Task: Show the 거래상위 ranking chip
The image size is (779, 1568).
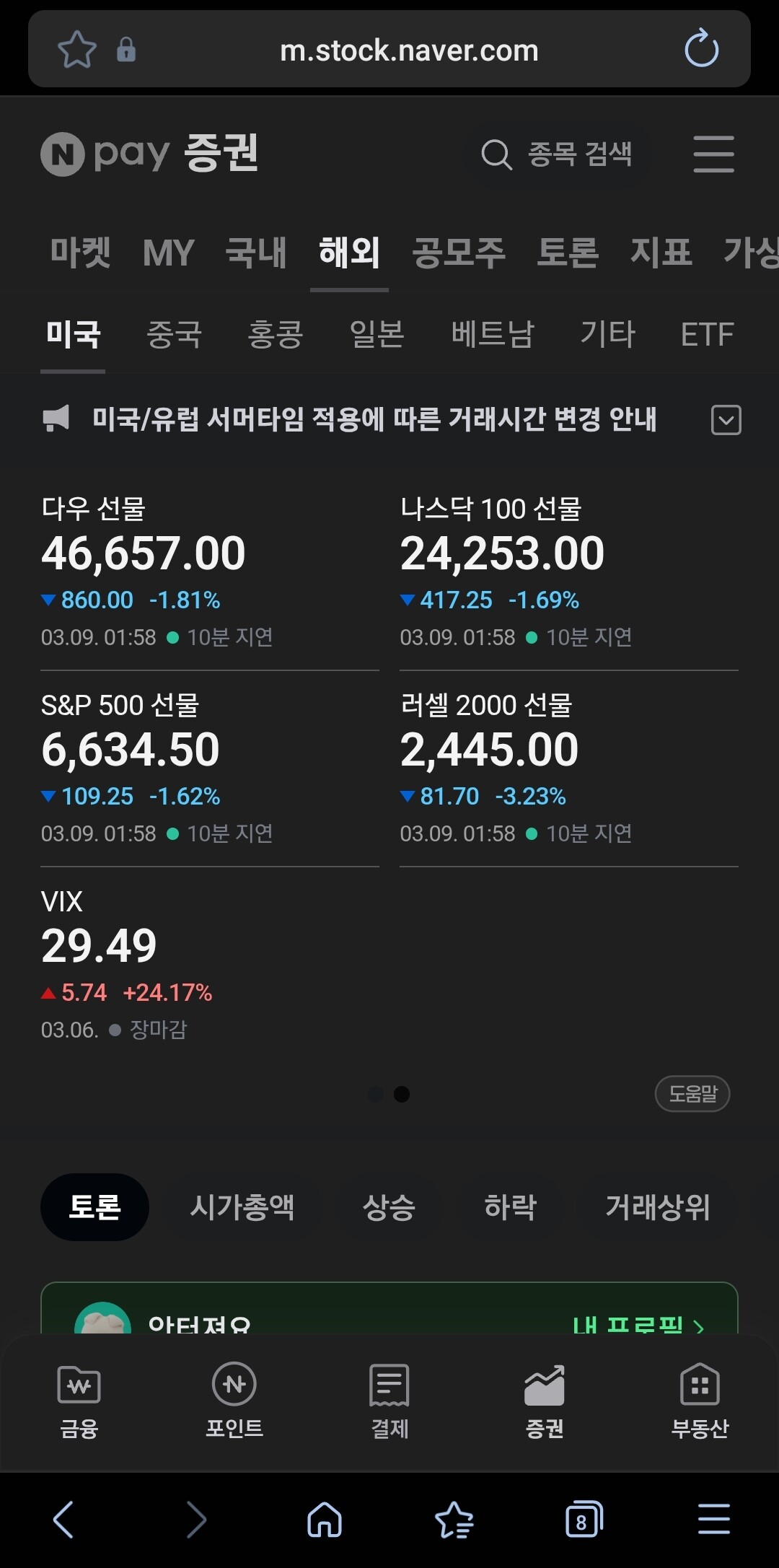Action: tap(658, 1207)
